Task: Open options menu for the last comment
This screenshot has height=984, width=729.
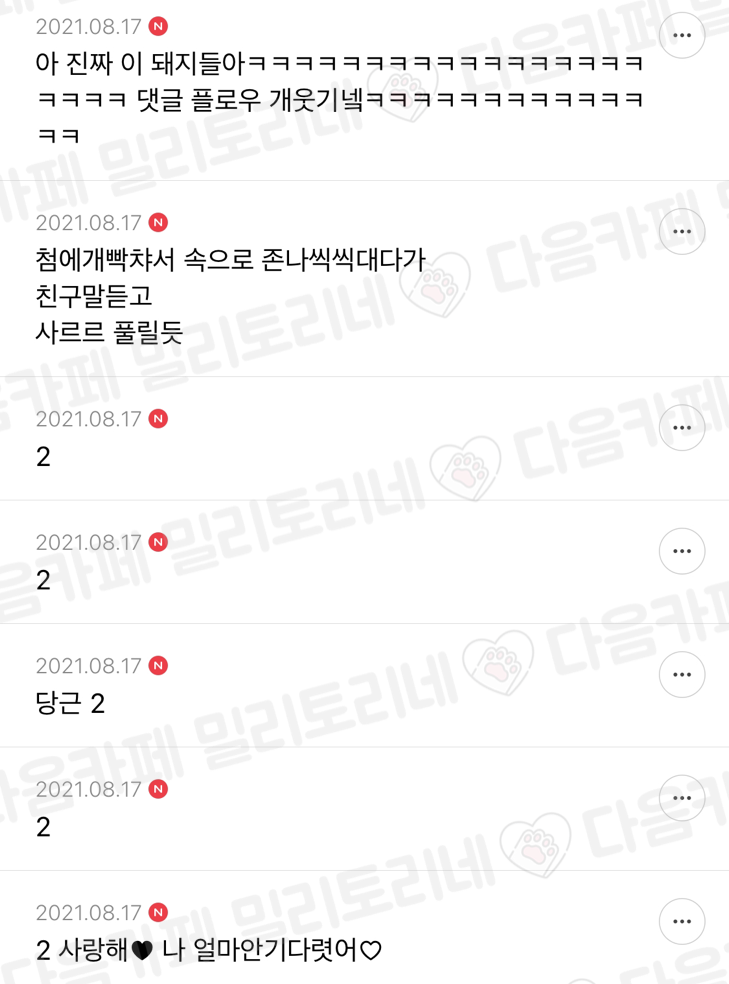Action: point(682,921)
